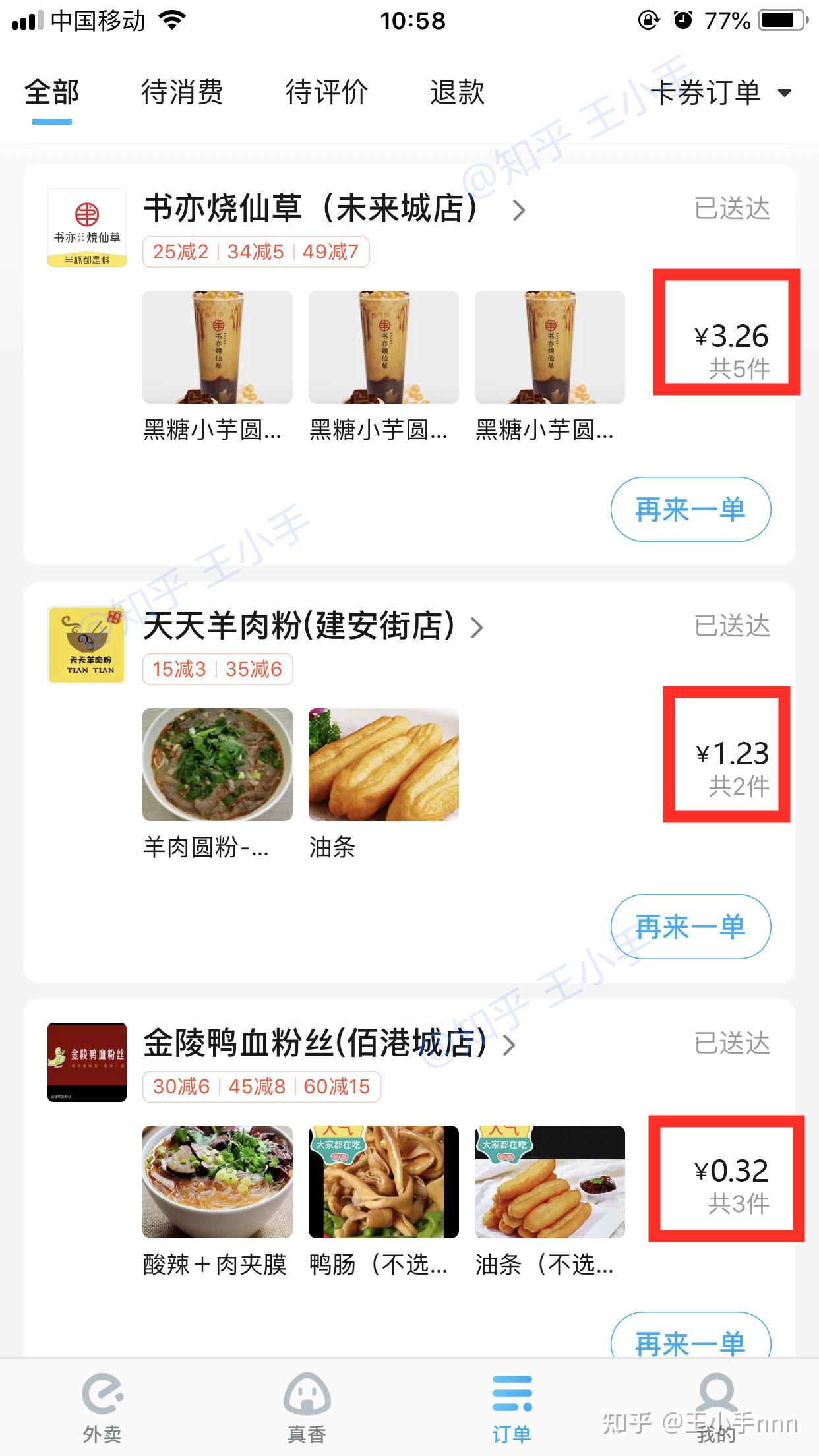View the 羊肉圆粉 item thumbnail
This screenshot has height=1456, width=819.
click(x=218, y=764)
